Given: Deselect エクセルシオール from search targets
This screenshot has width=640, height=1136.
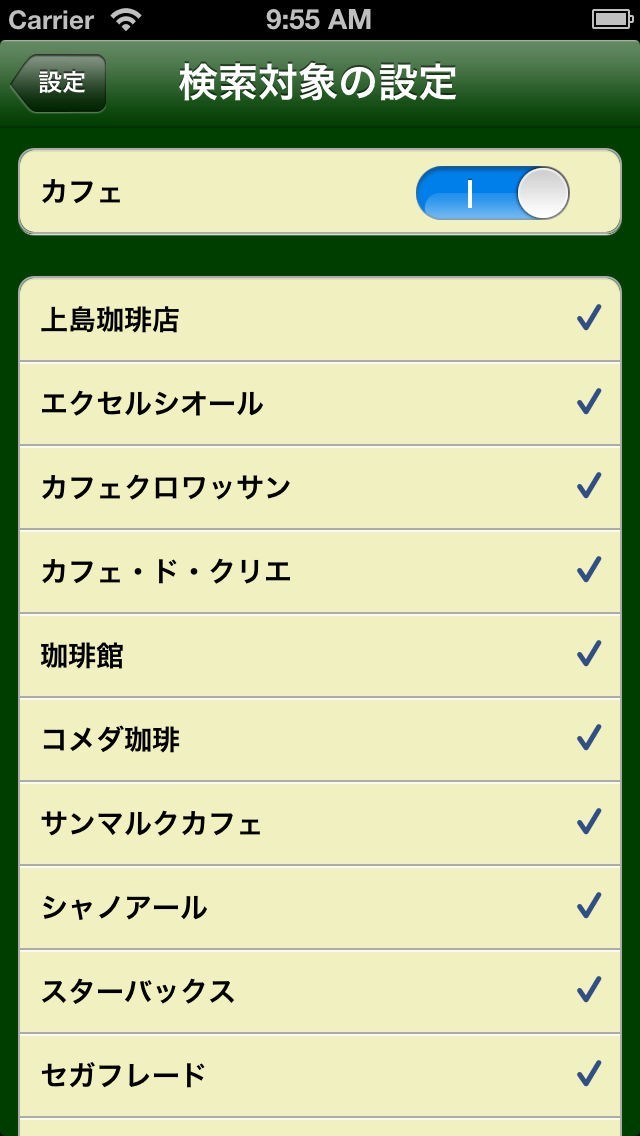Looking at the screenshot, I should tap(320, 404).
